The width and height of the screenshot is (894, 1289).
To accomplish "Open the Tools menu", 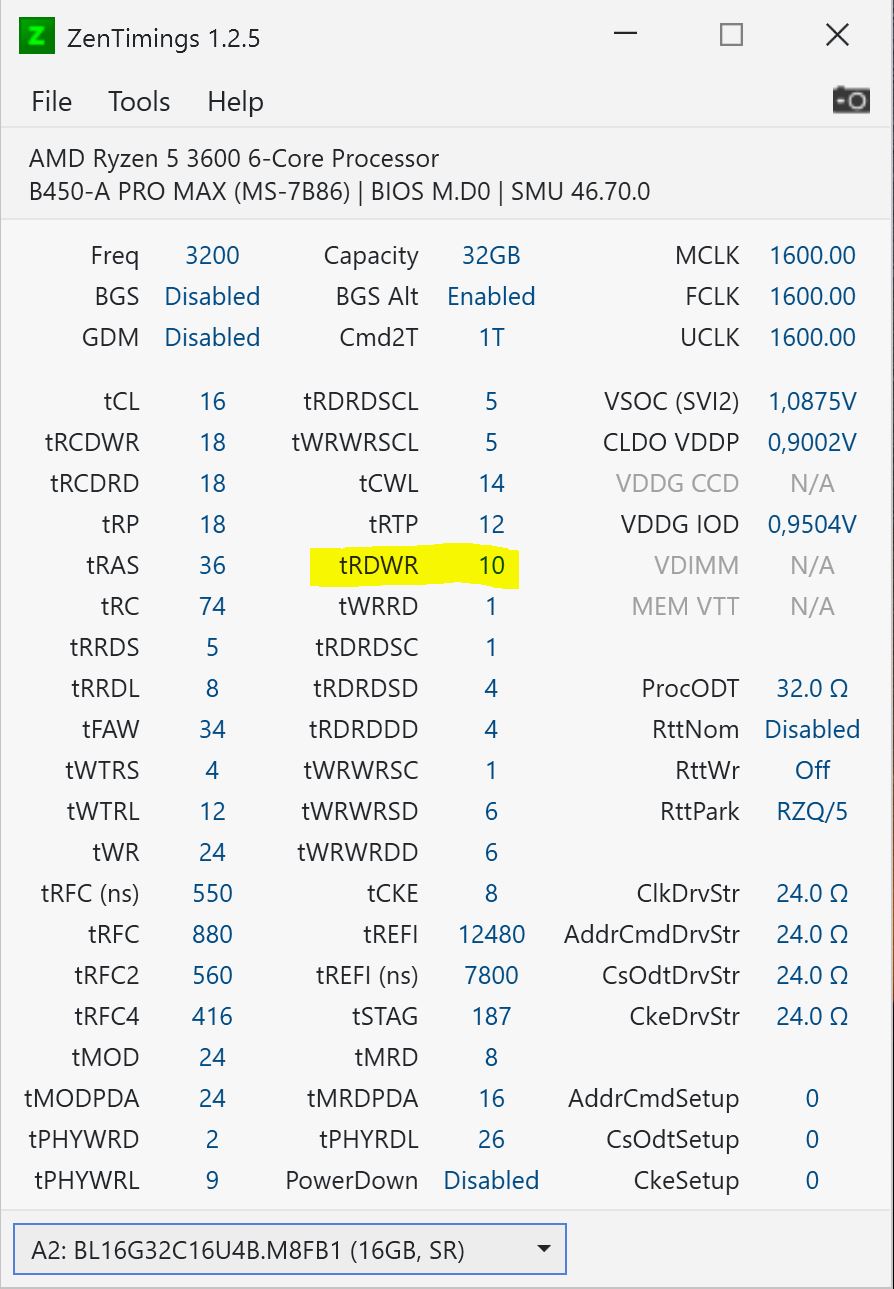I will pyautogui.click(x=139, y=102).
